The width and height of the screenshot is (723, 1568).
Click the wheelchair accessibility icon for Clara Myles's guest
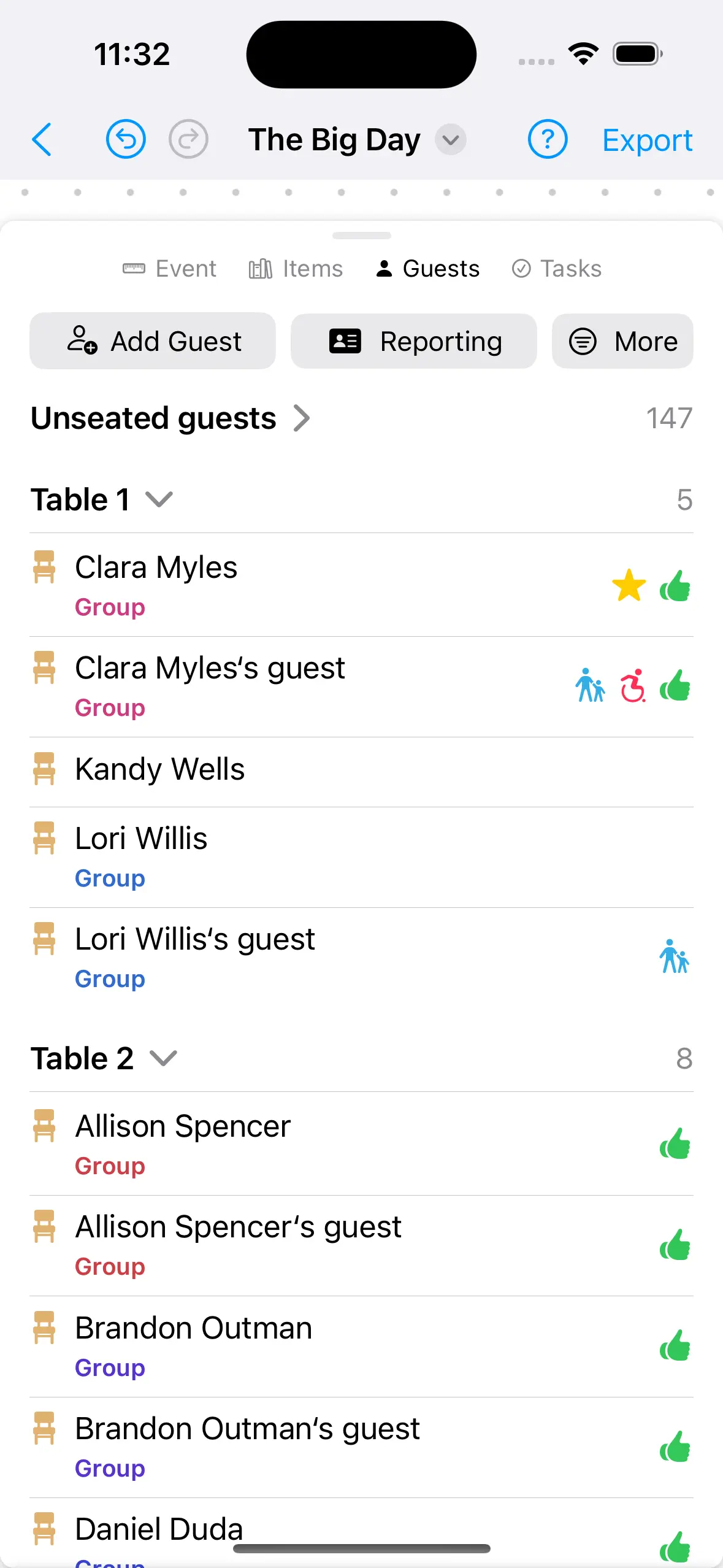632,687
